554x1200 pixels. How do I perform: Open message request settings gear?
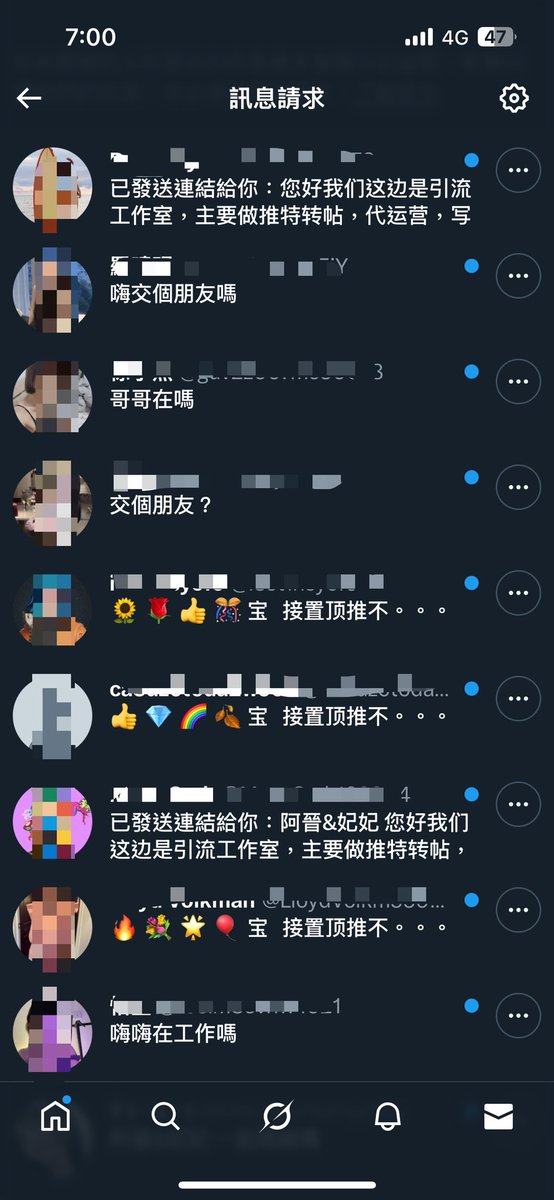[x=514, y=98]
